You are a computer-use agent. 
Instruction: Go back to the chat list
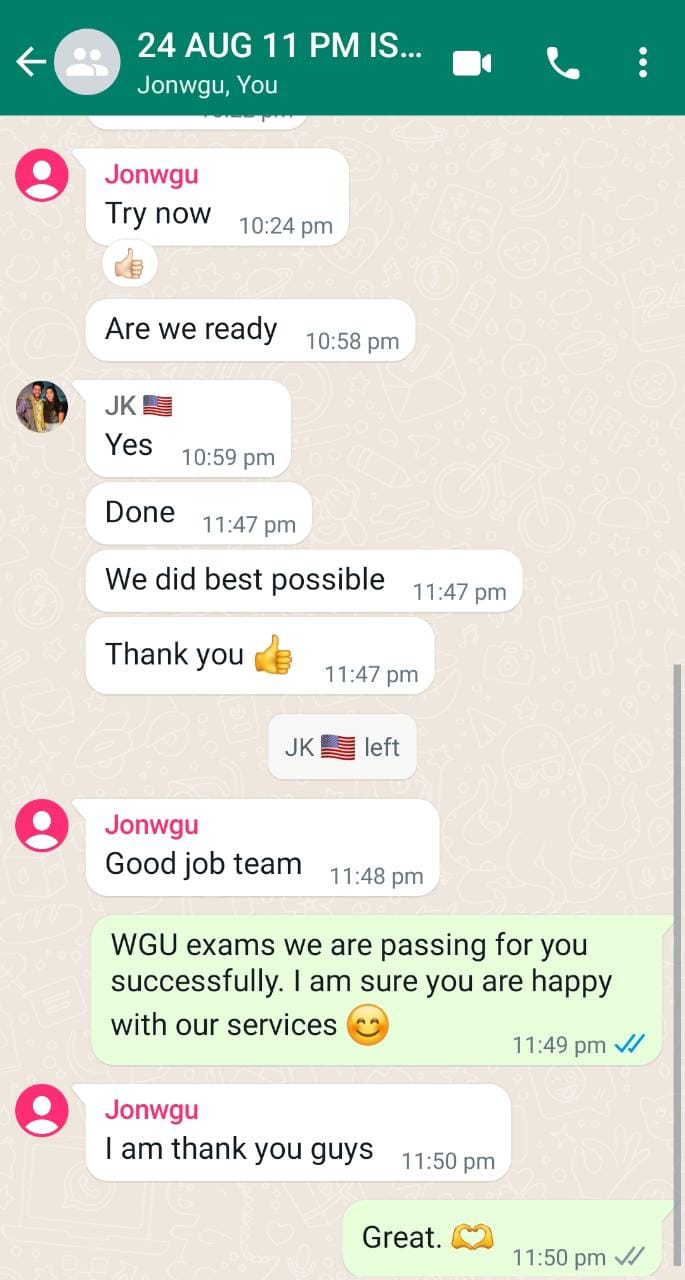point(30,63)
